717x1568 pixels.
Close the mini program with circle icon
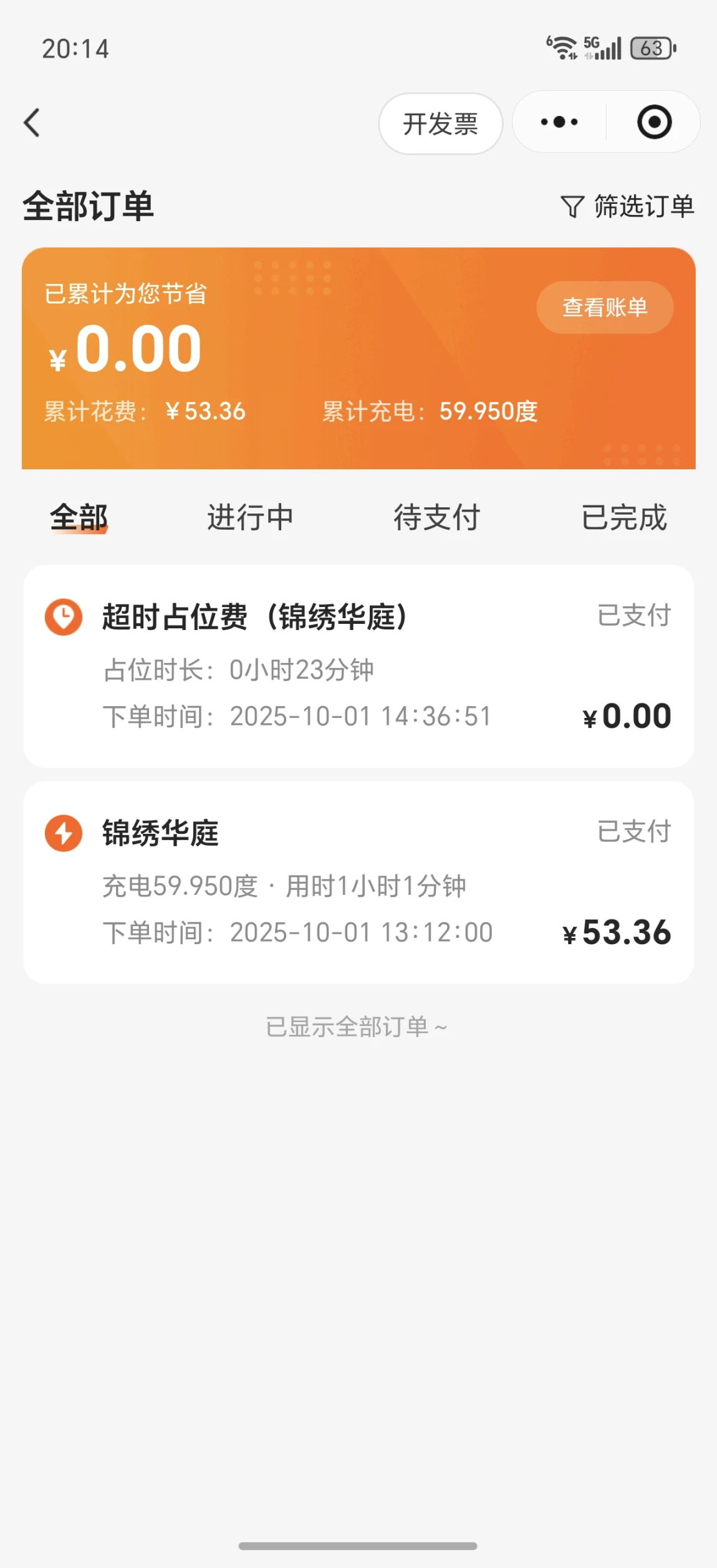pos(654,122)
